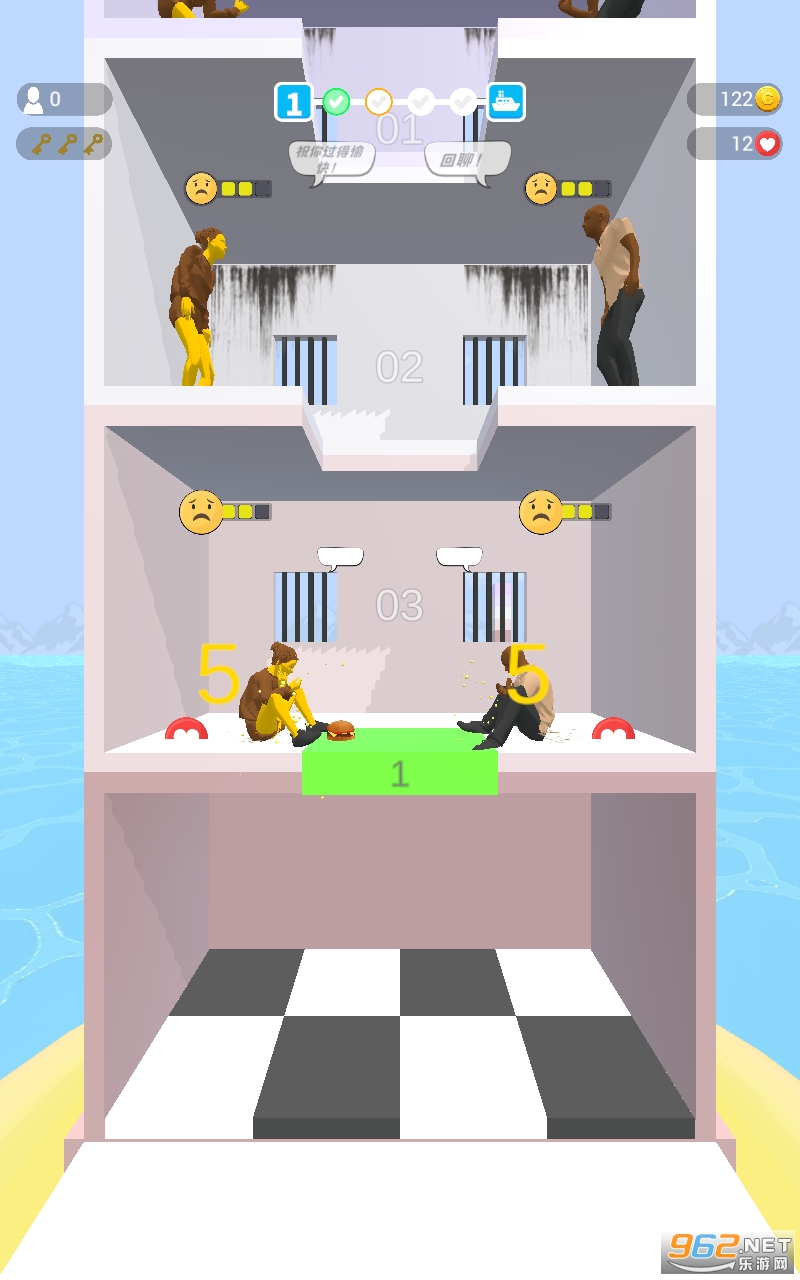Hit the red heart button beside yellow prisoner

(186, 729)
